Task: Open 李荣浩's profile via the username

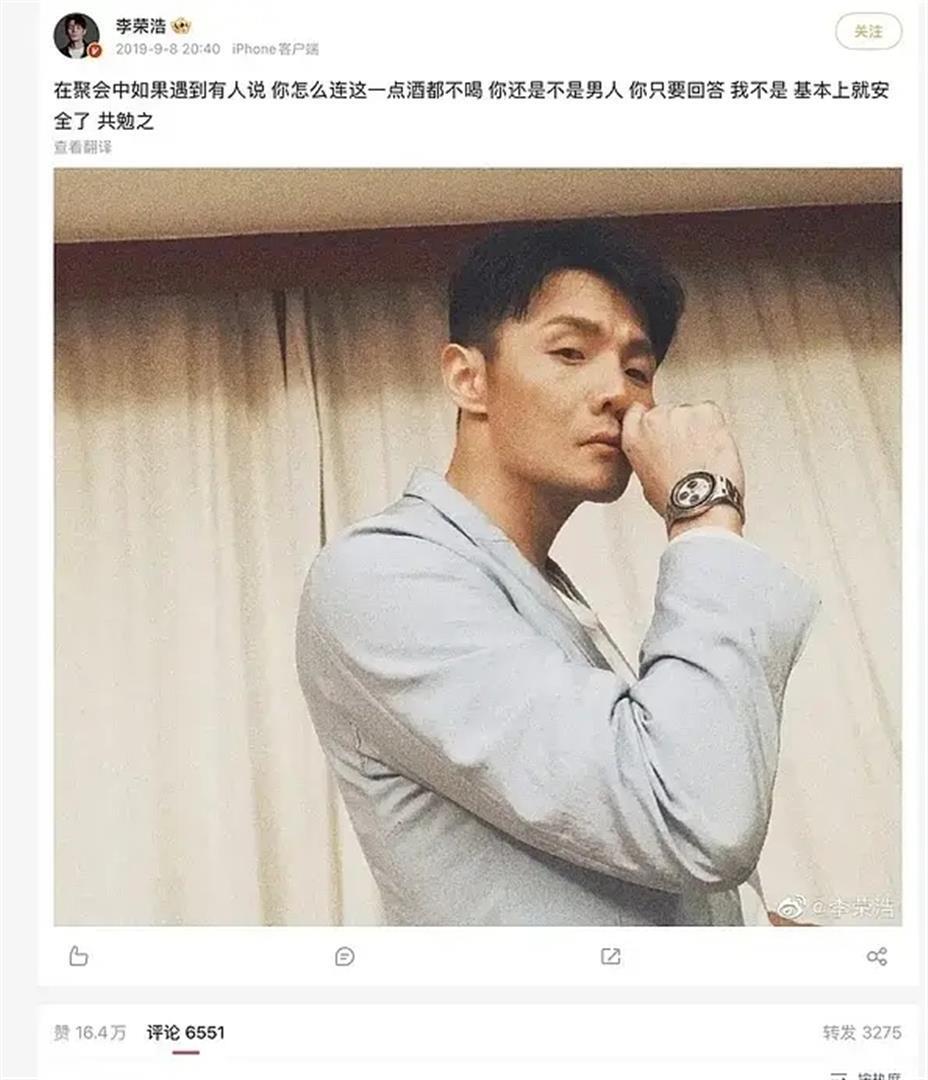Action: click(142, 23)
